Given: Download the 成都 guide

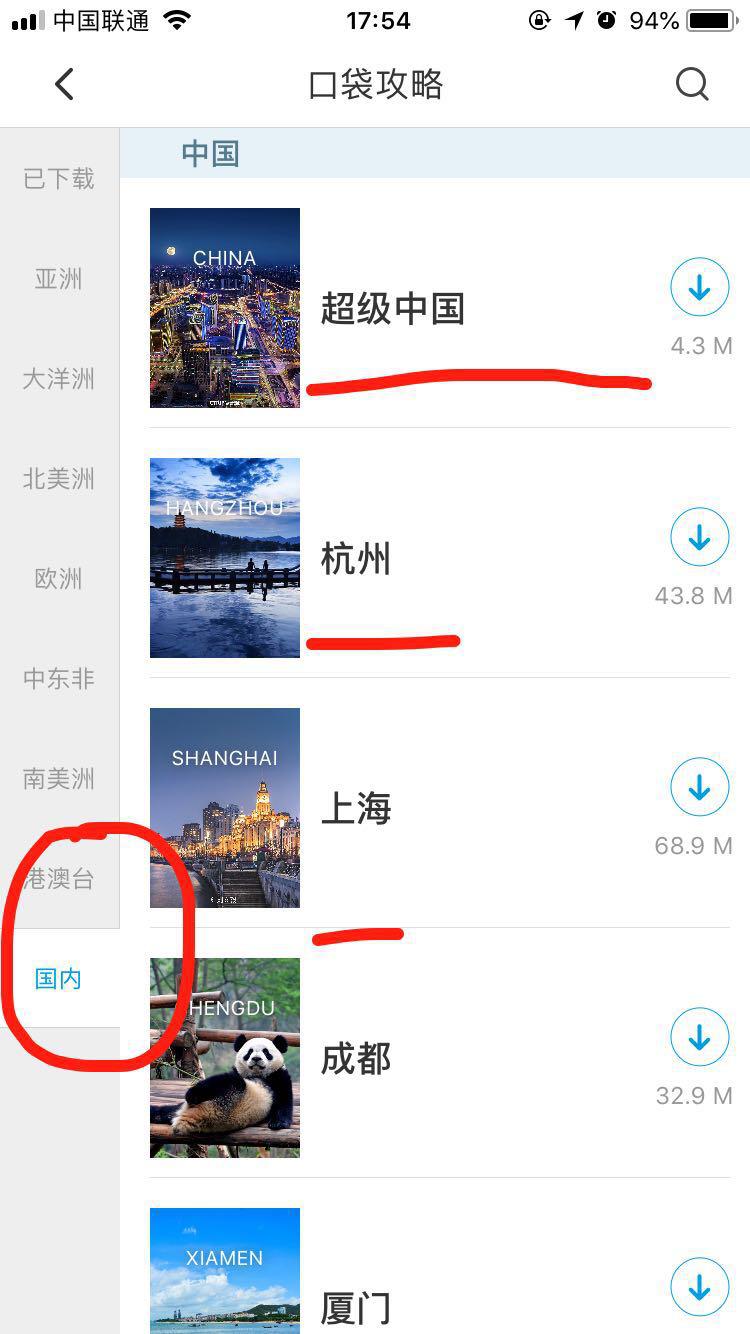Looking at the screenshot, I should coord(699,1036).
